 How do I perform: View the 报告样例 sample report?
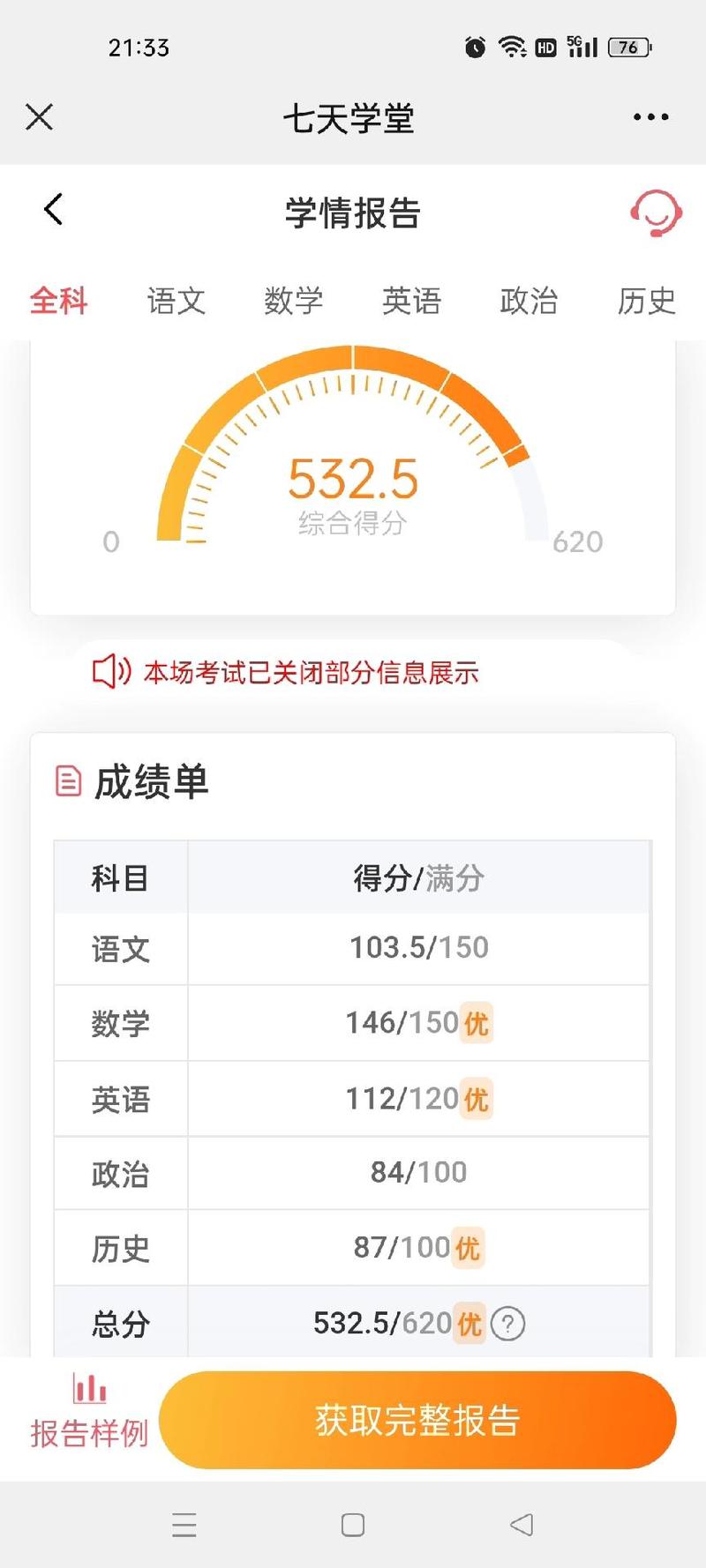tap(89, 1413)
